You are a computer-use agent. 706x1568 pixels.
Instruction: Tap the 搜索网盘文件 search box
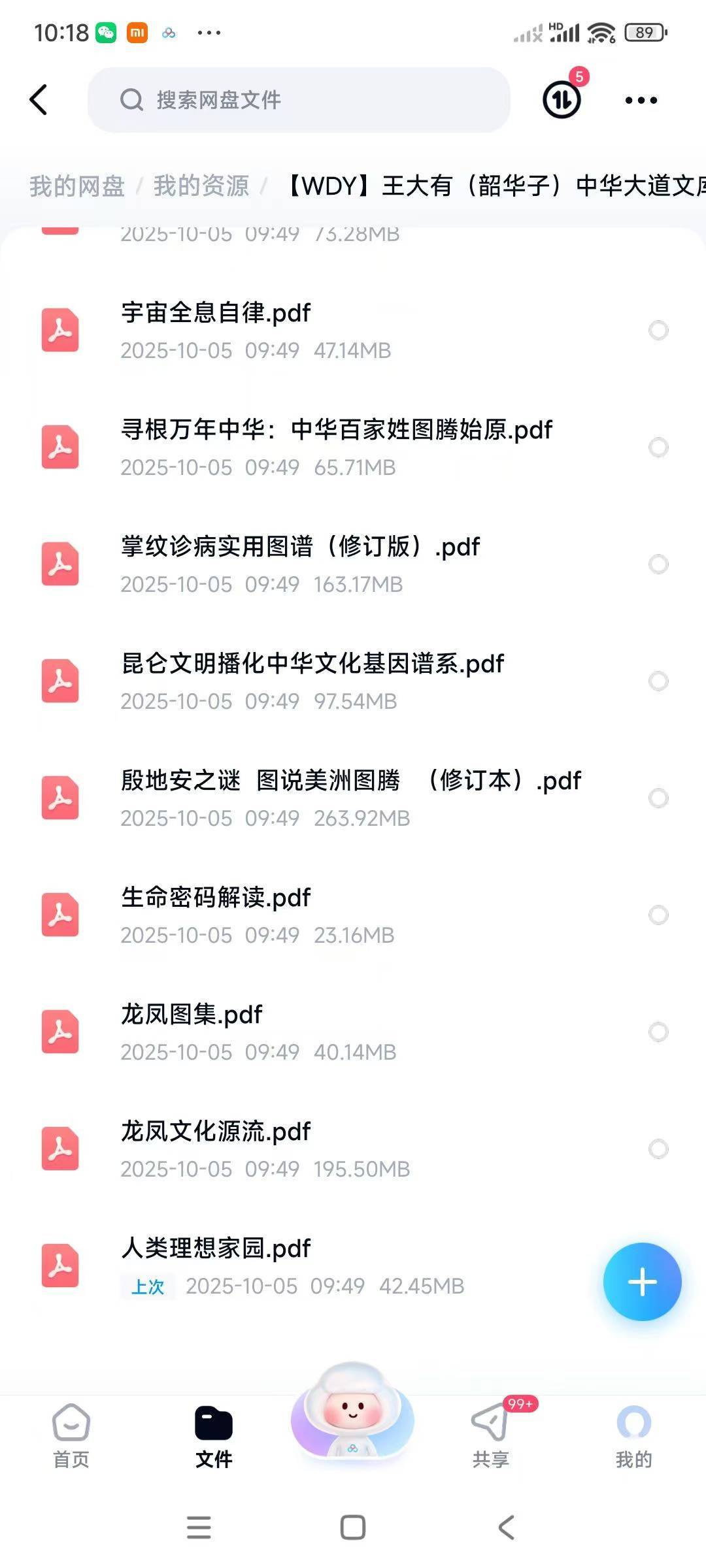(299, 100)
